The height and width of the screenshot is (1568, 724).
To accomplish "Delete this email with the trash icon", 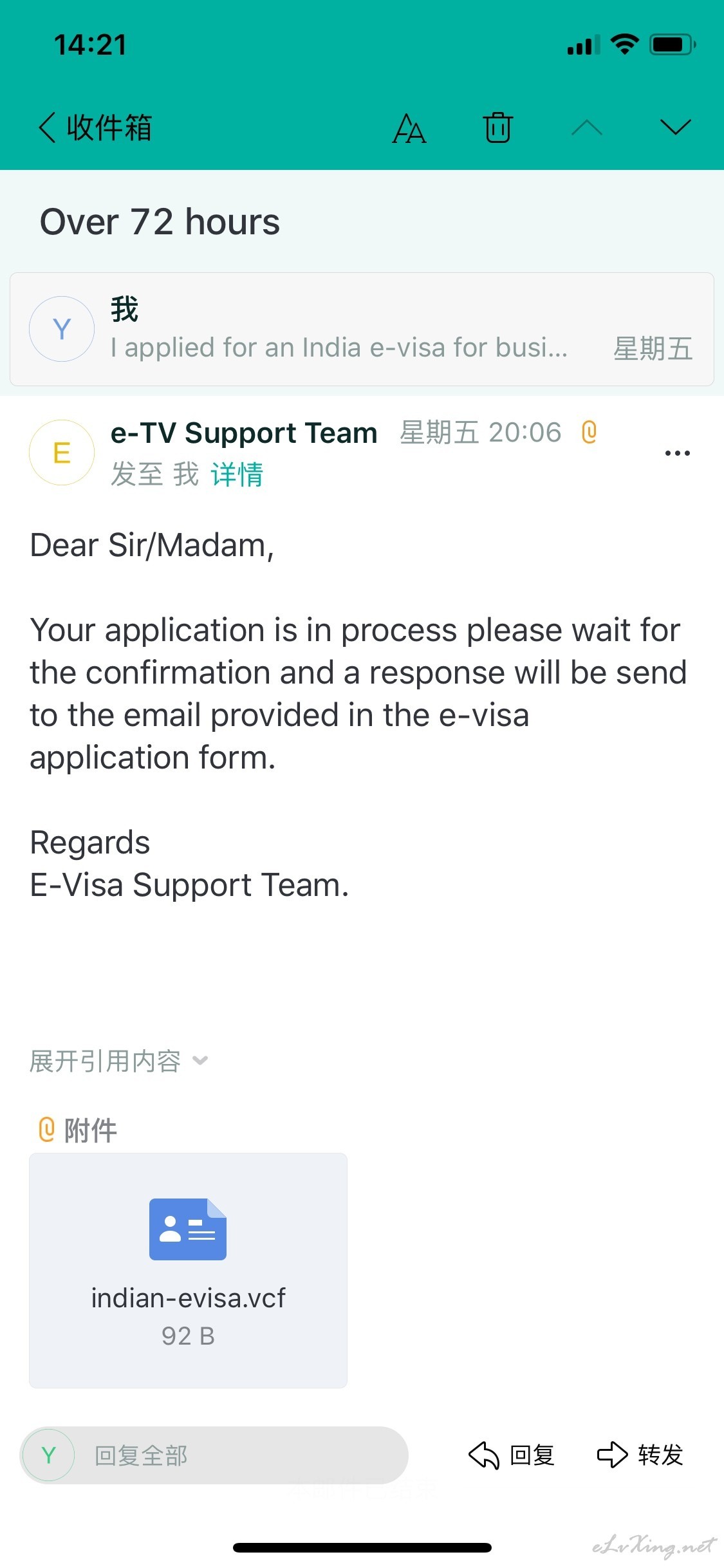I will pyautogui.click(x=498, y=127).
